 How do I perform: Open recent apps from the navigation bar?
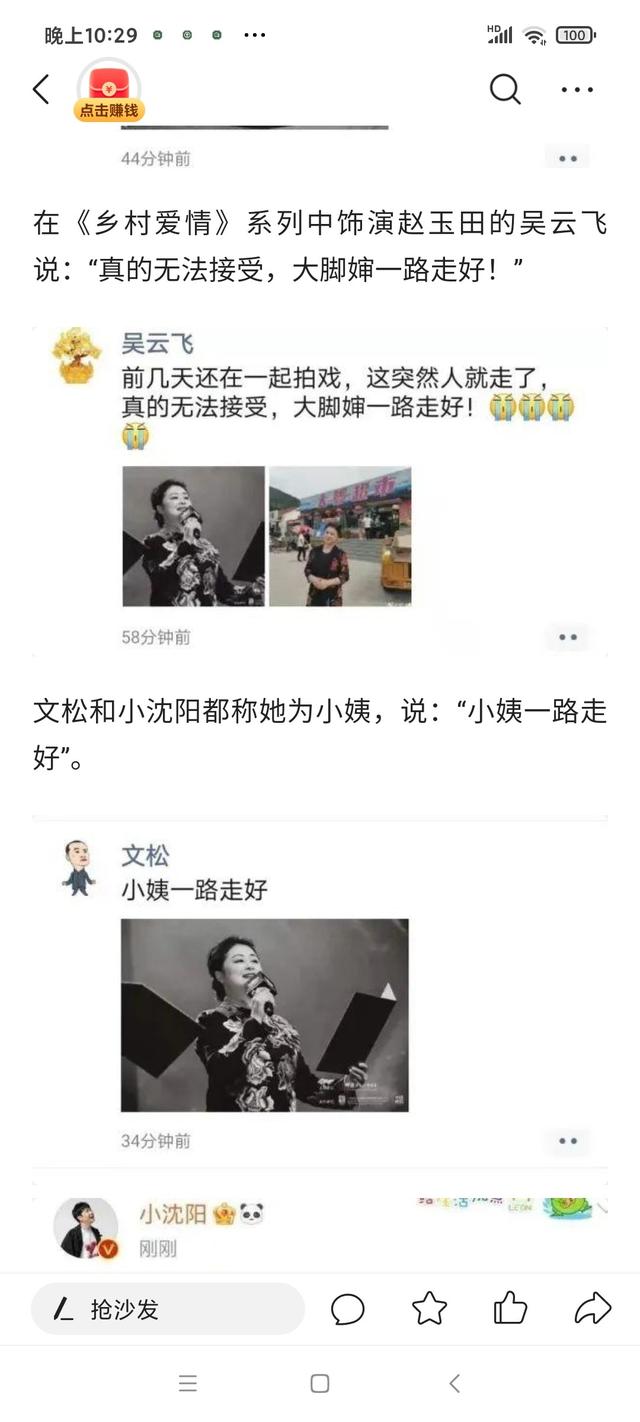pyautogui.click(x=188, y=1384)
